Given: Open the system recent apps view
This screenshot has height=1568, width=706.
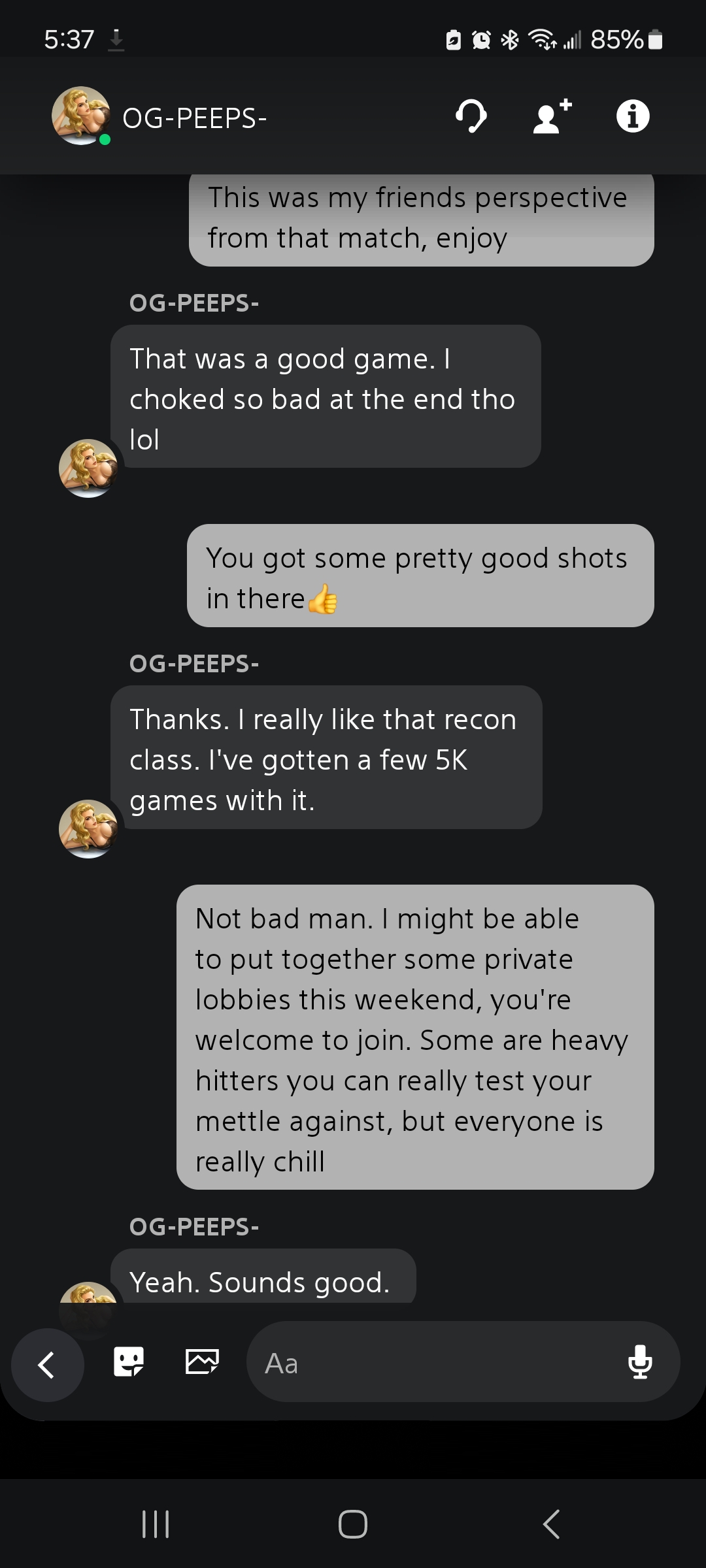Looking at the screenshot, I should point(156,1524).
